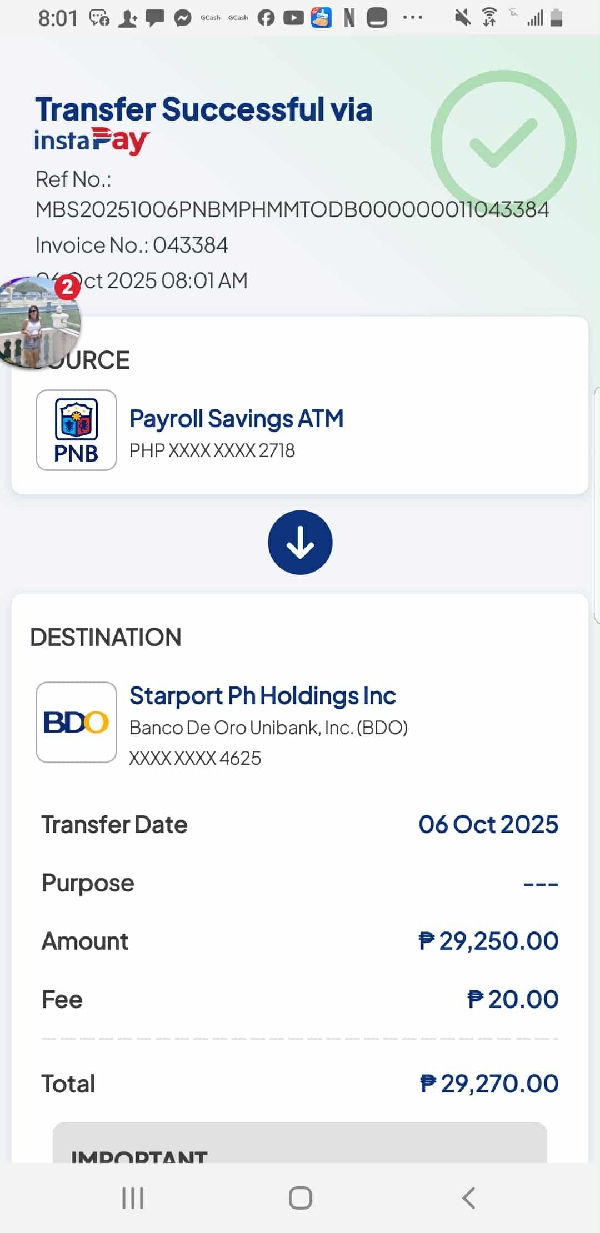Open the floating chat head bubble
Image resolution: width=600 pixels, height=1233 pixels.
tap(38, 322)
